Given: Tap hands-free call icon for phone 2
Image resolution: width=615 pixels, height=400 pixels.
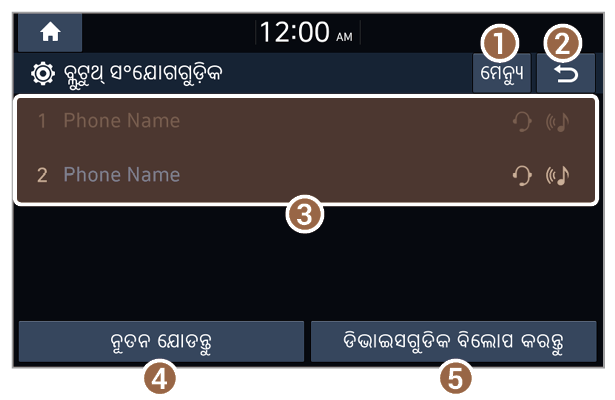Looking at the screenshot, I should point(521,175).
